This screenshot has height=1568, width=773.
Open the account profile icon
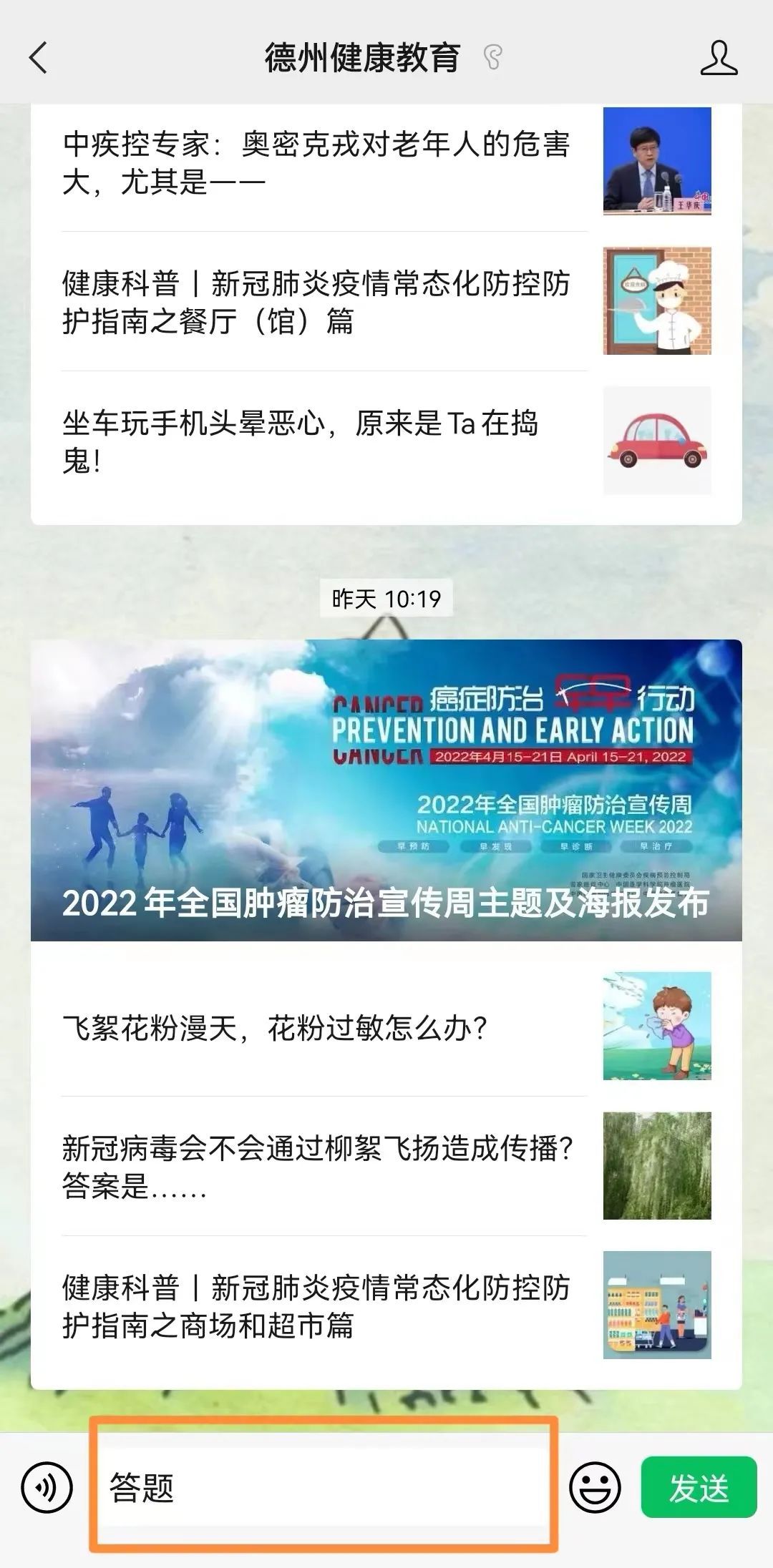pos(719,58)
